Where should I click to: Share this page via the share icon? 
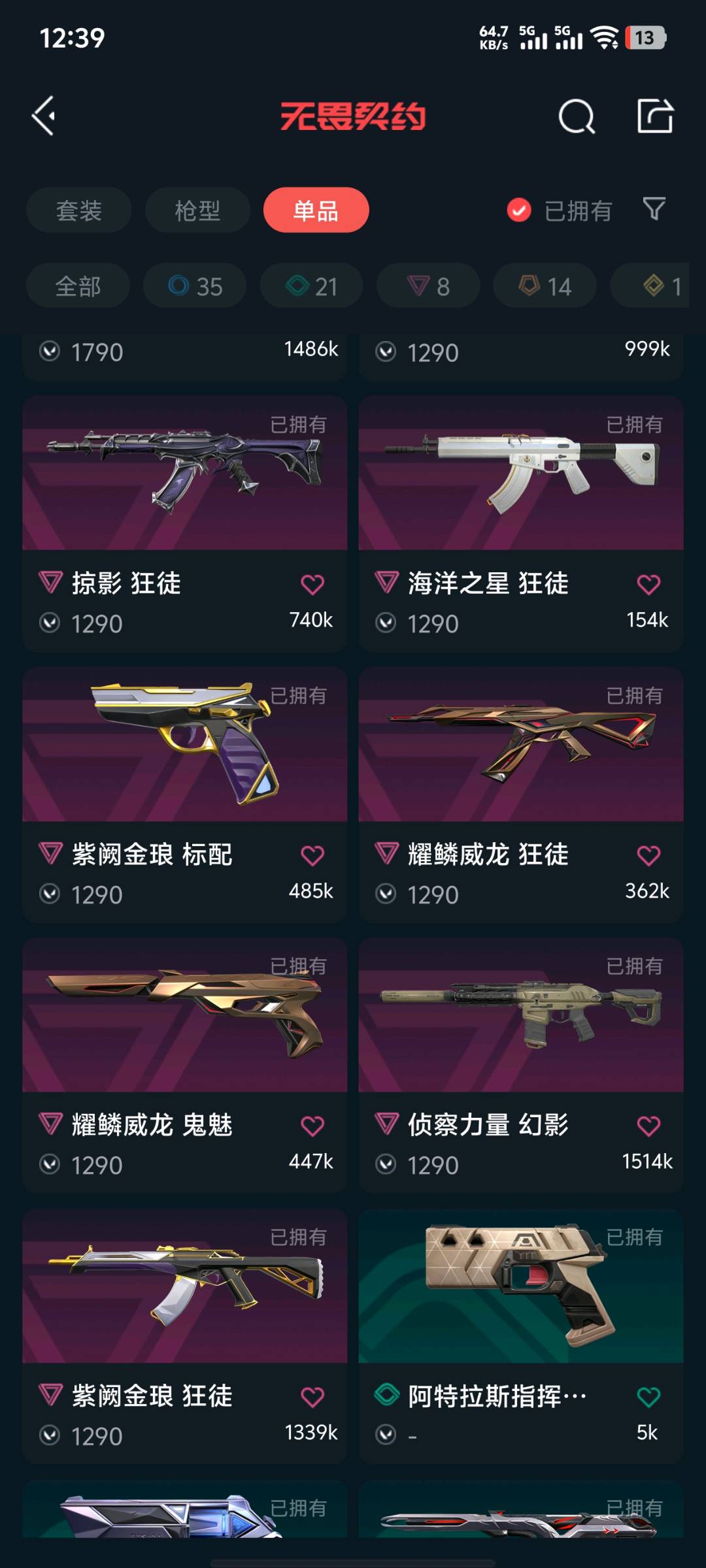tap(655, 116)
